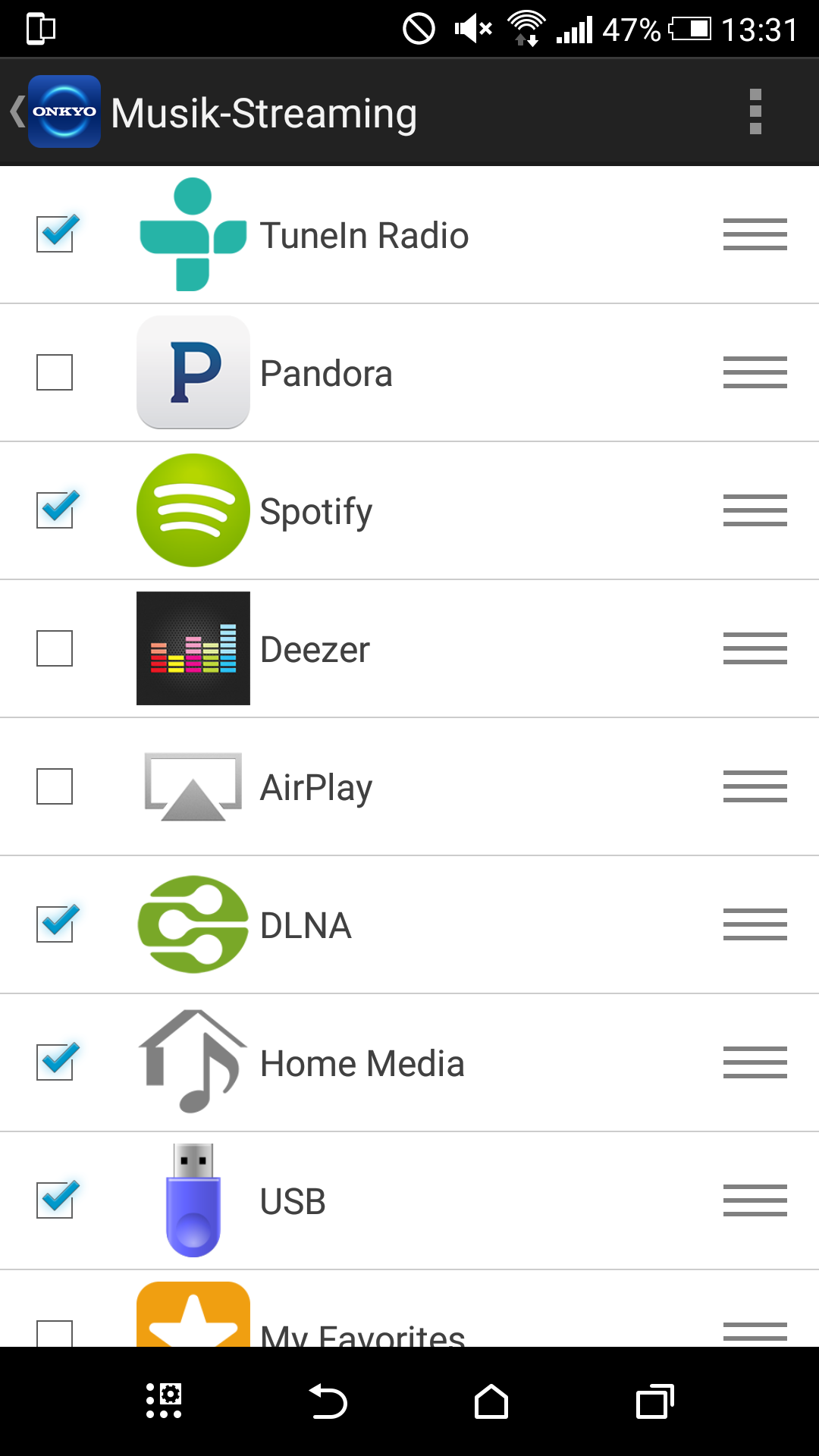Open the overflow menu
The image size is (819, 1456).
pyautogui.click(x=755, y=111)
